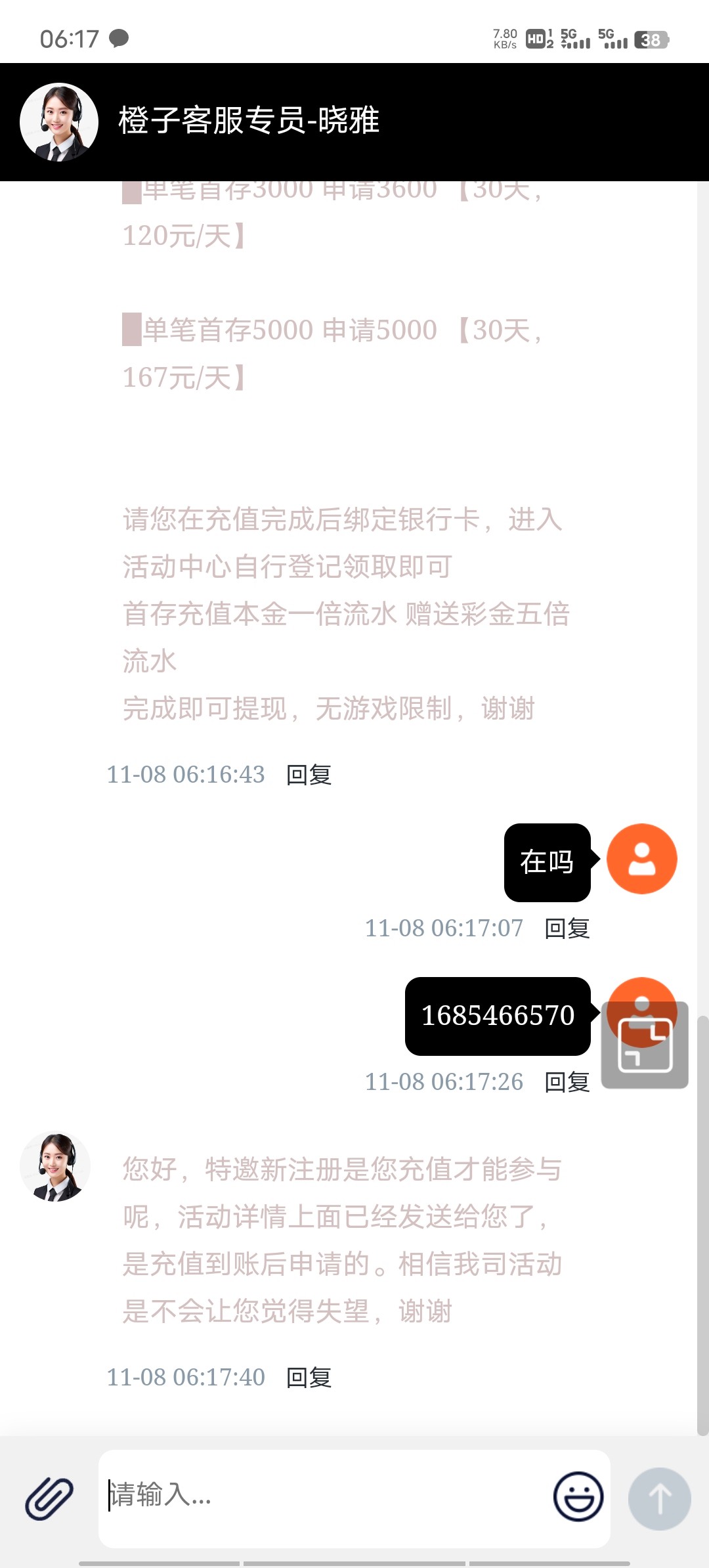Click the timestamp 11-08 06:17:40
The width and height of the screenshot is (709, 1568).
[186, 1376]
